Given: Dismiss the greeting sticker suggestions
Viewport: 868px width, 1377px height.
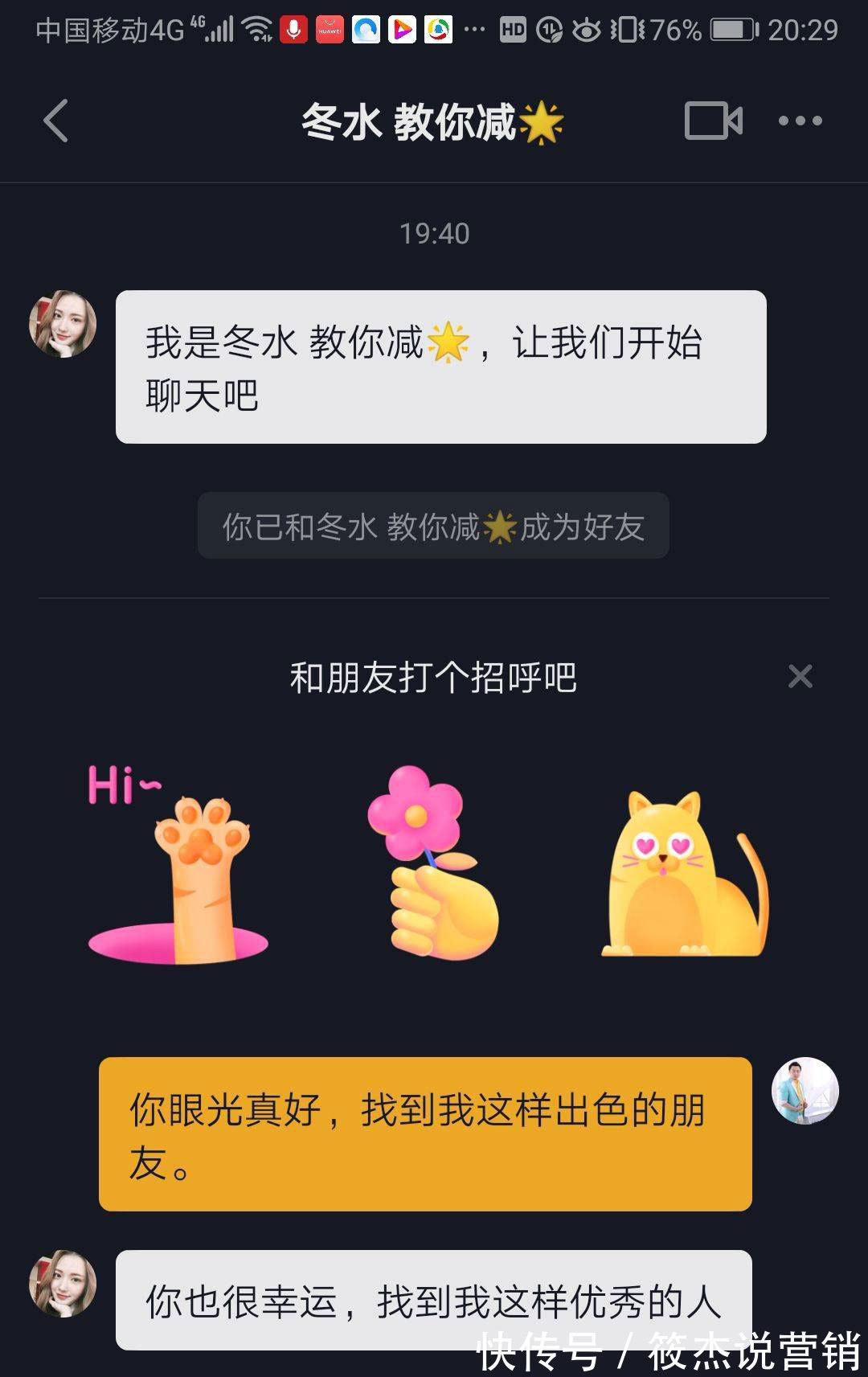Looking at the screenshot, I should (800, 676).
